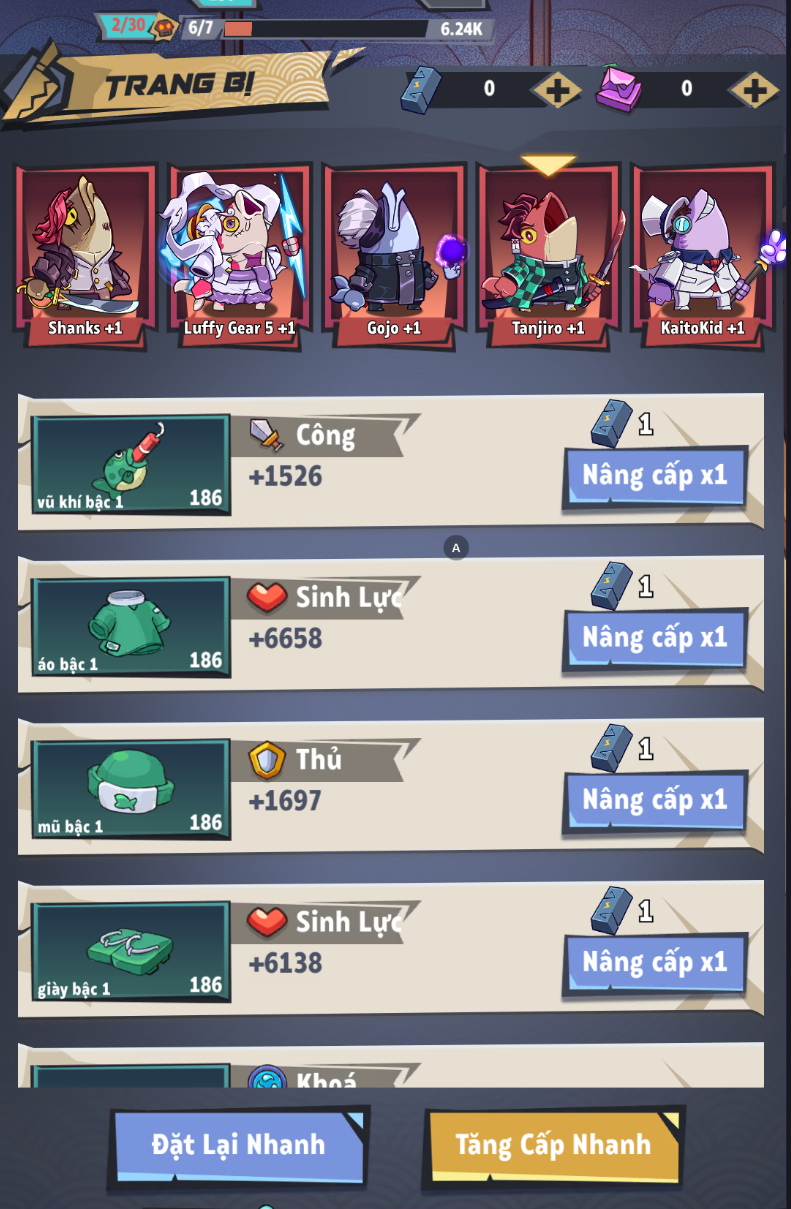Upgrade the shirt (áo bậc 1)
The height and width of the screenshot is (1209, 791).
tap(655, 638)
